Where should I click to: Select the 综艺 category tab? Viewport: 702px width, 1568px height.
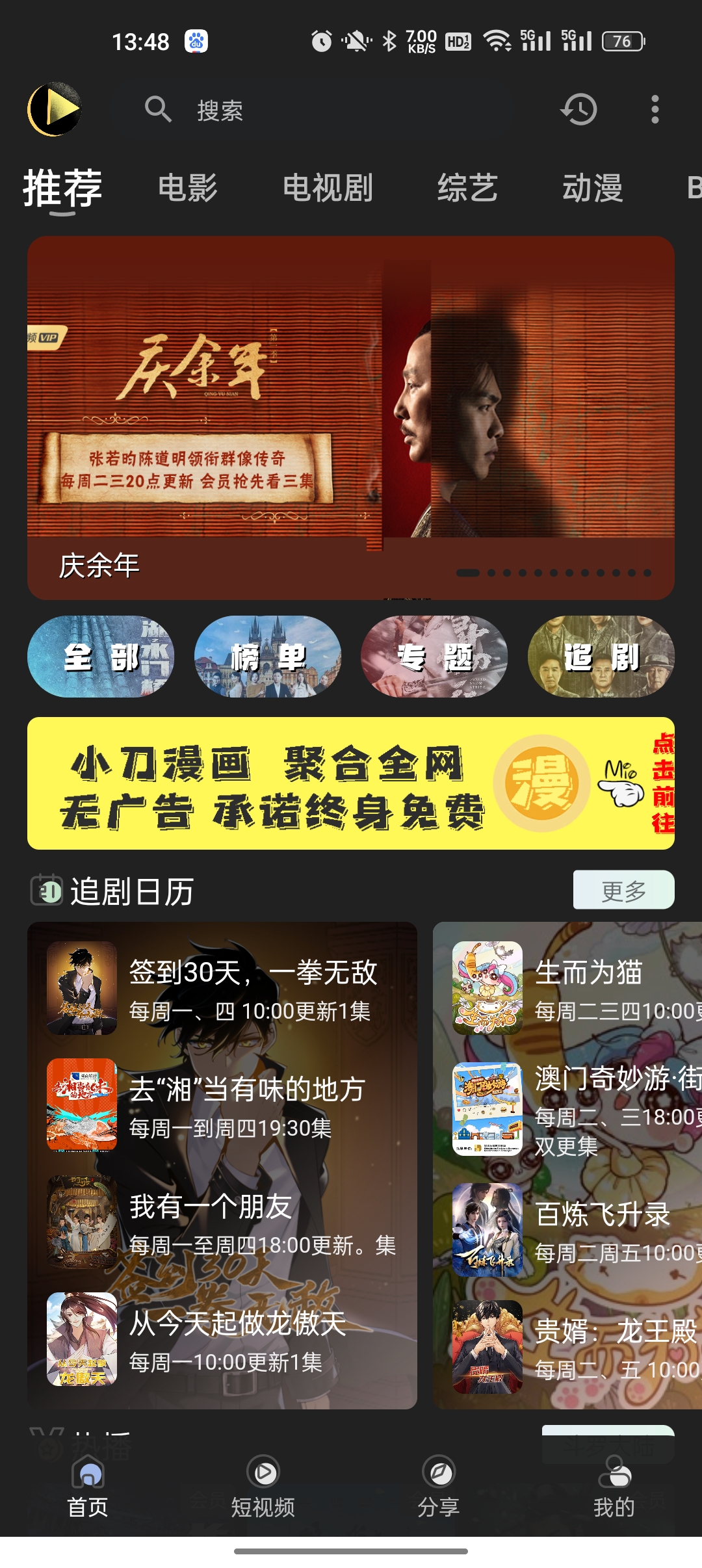467,189
